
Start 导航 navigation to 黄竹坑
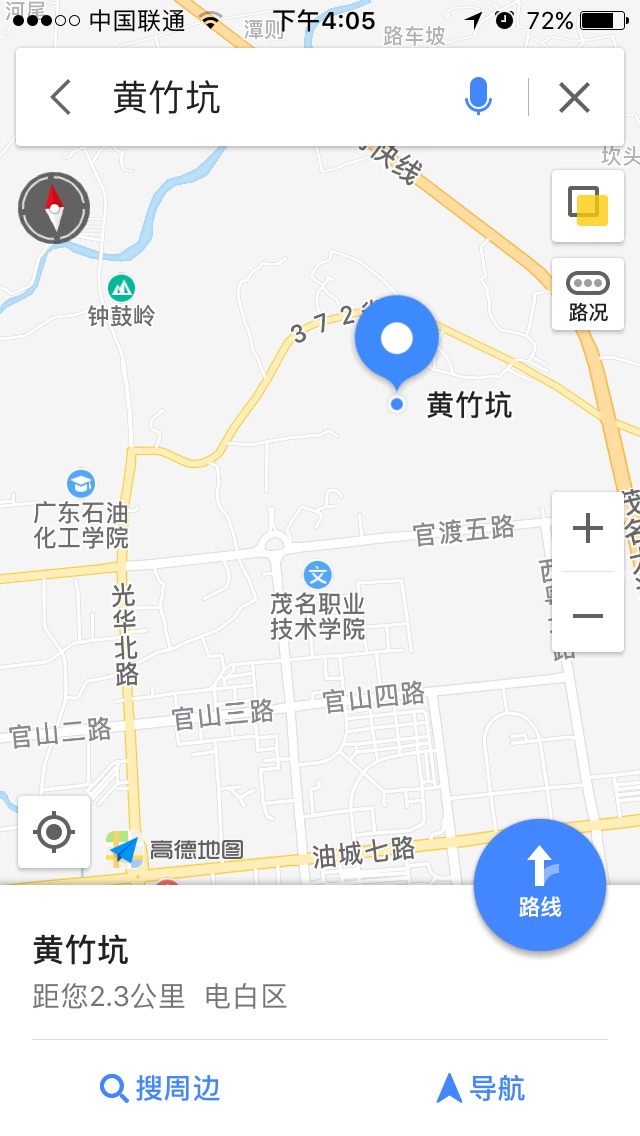[x=481, y=1088]
